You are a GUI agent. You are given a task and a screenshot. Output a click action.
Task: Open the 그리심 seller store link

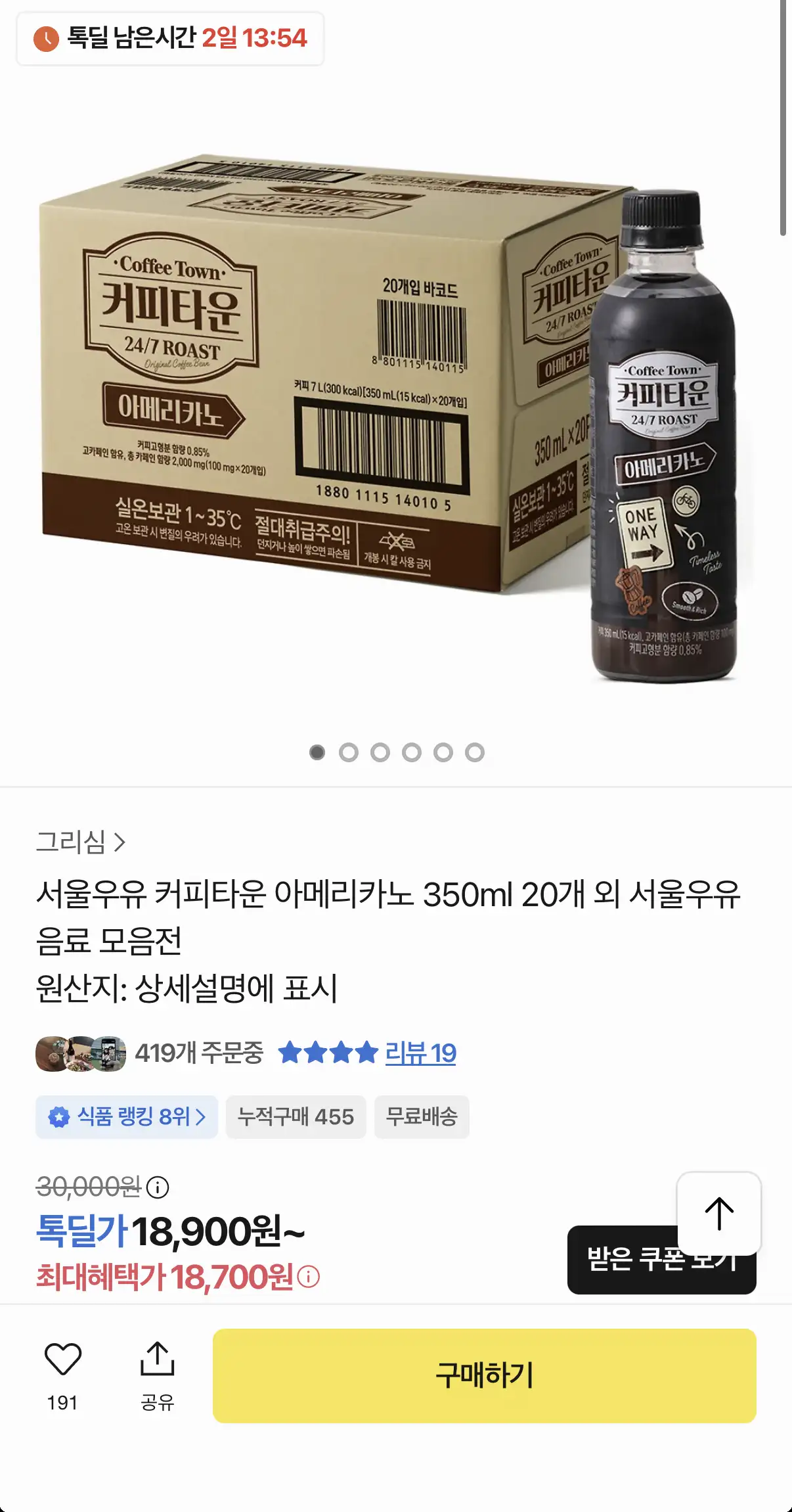click(80, 842)
